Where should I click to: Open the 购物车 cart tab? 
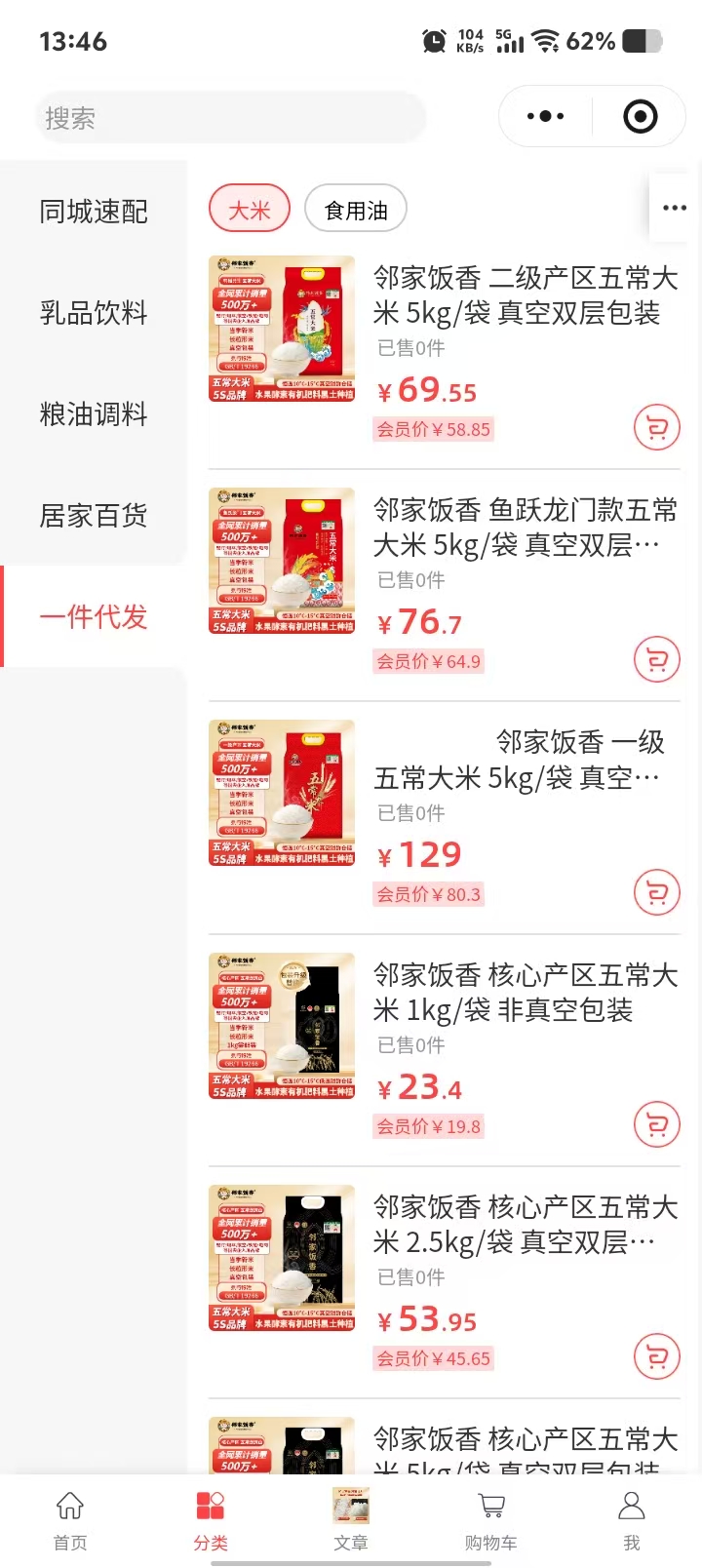coord(491,1519)
